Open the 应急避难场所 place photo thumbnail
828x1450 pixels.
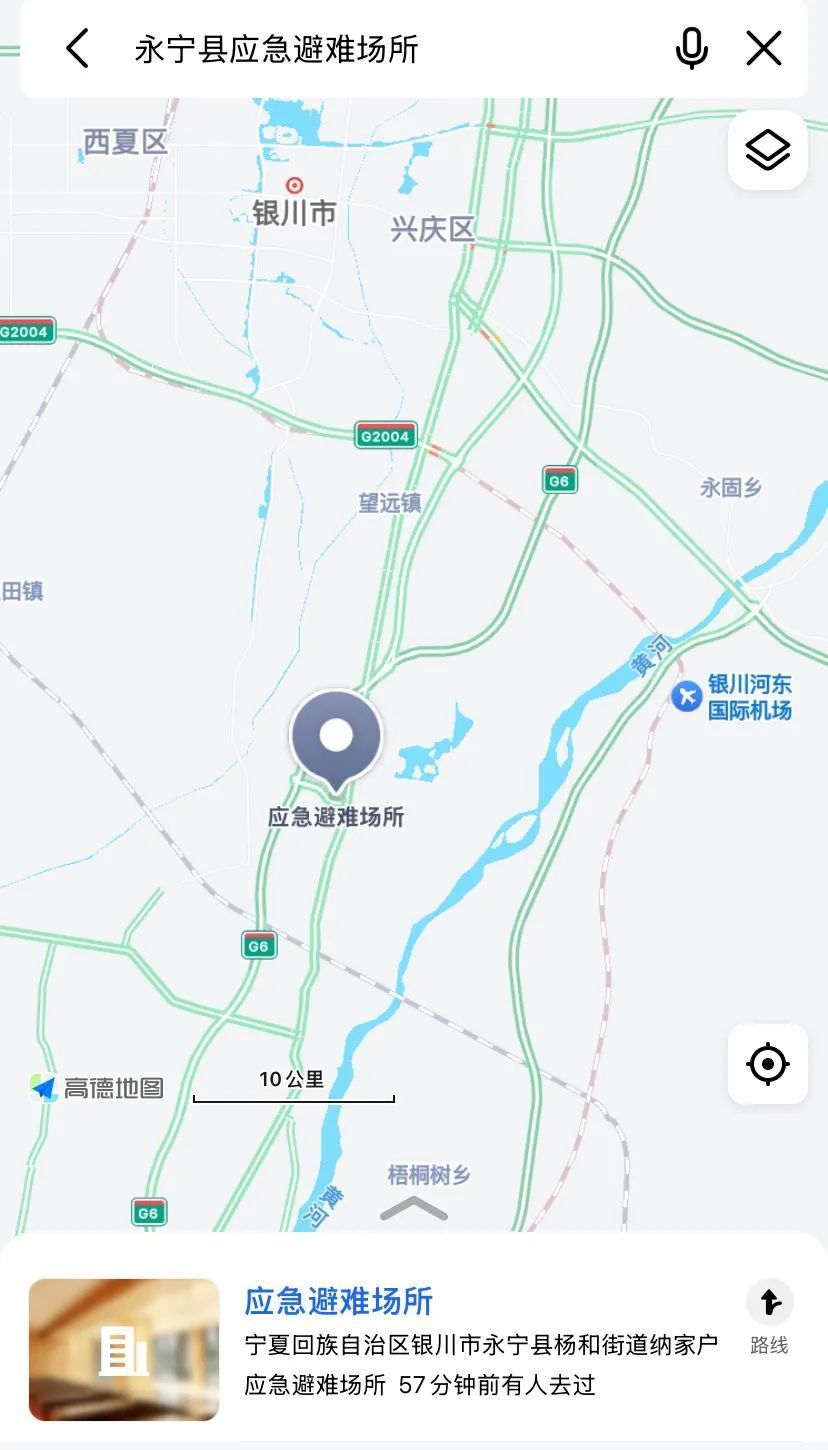(124, 1349)
